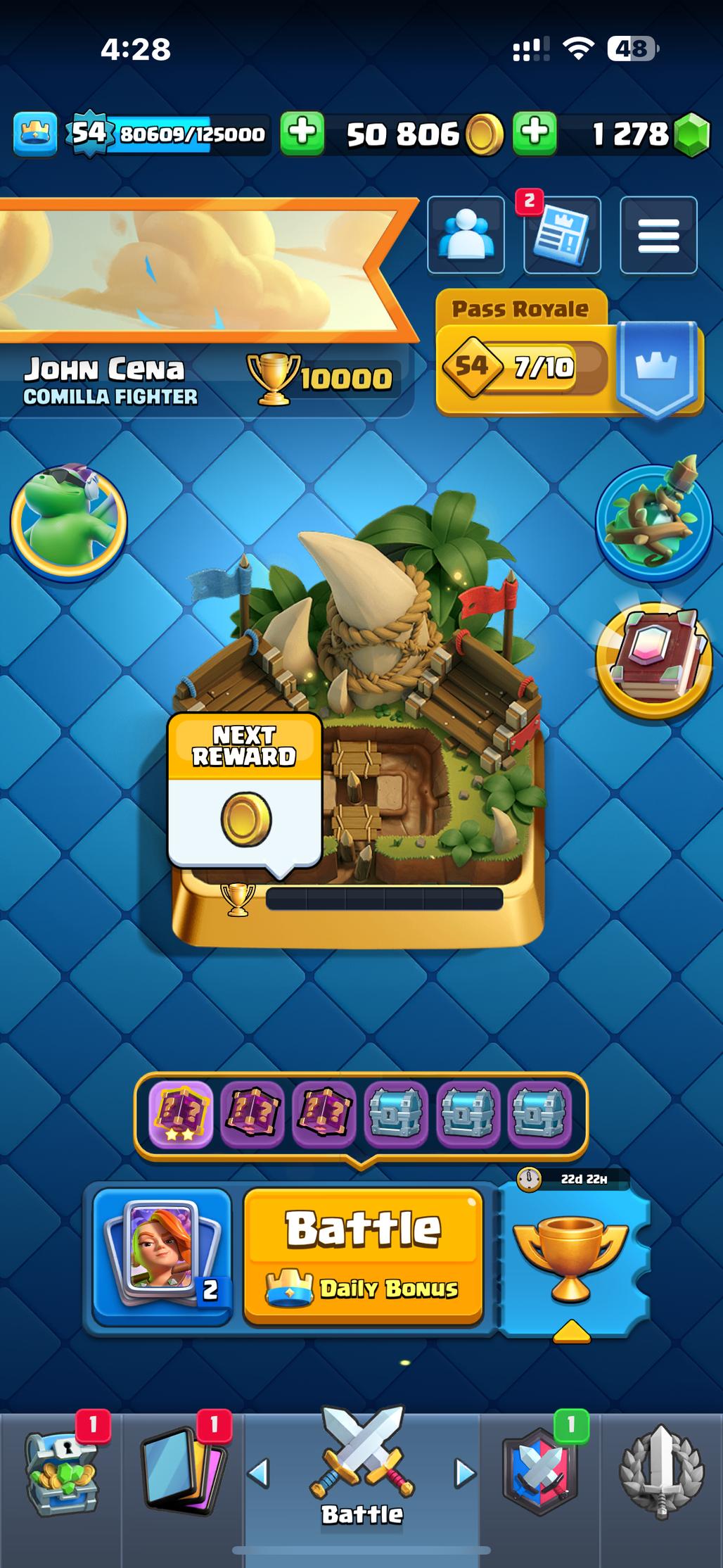Open the King level crown icon
This screenshot has height=1568, width=723.
pyautogui.click(x=34, y=133)
